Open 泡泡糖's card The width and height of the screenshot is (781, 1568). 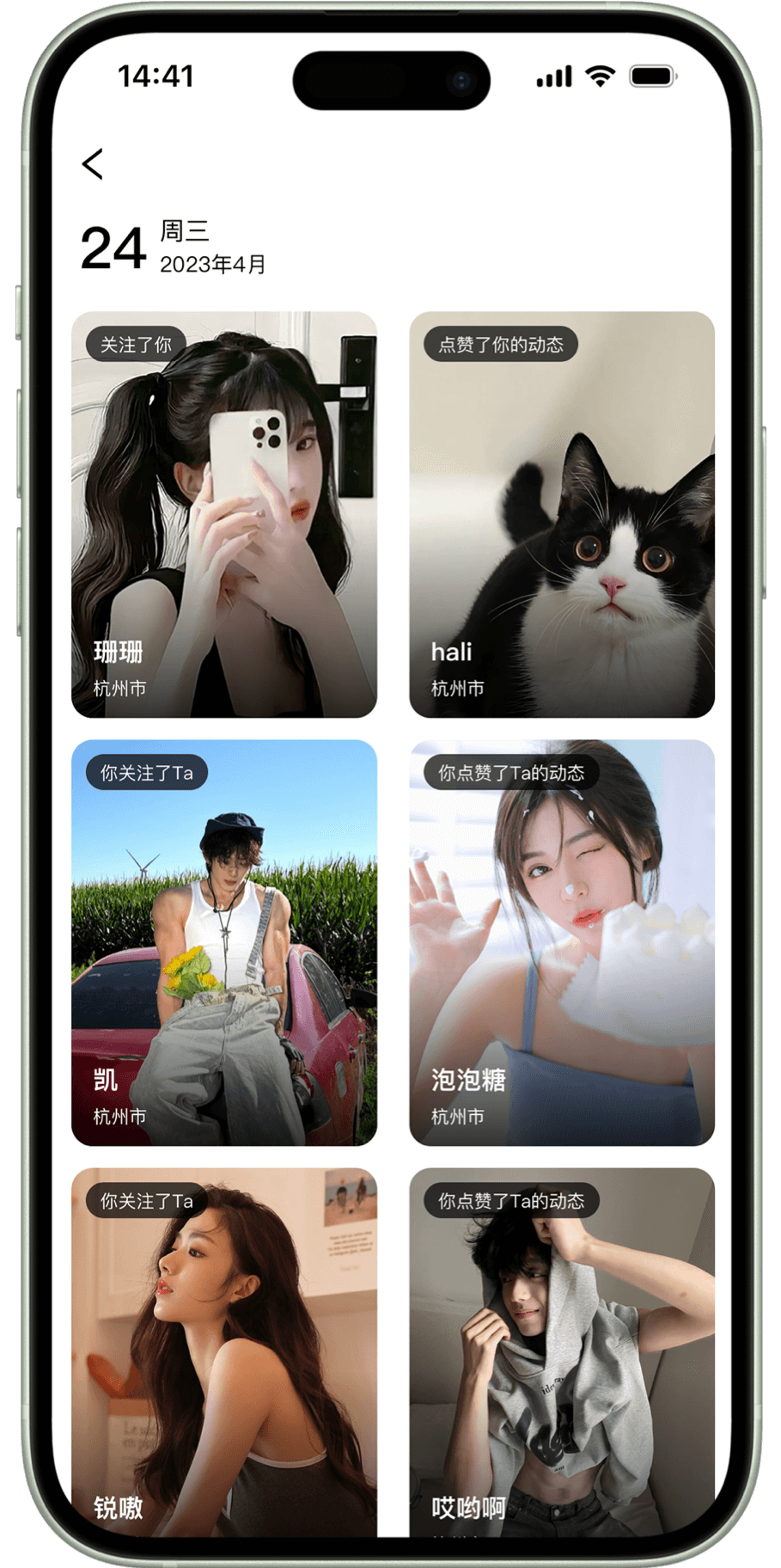(x=562, y=942)
